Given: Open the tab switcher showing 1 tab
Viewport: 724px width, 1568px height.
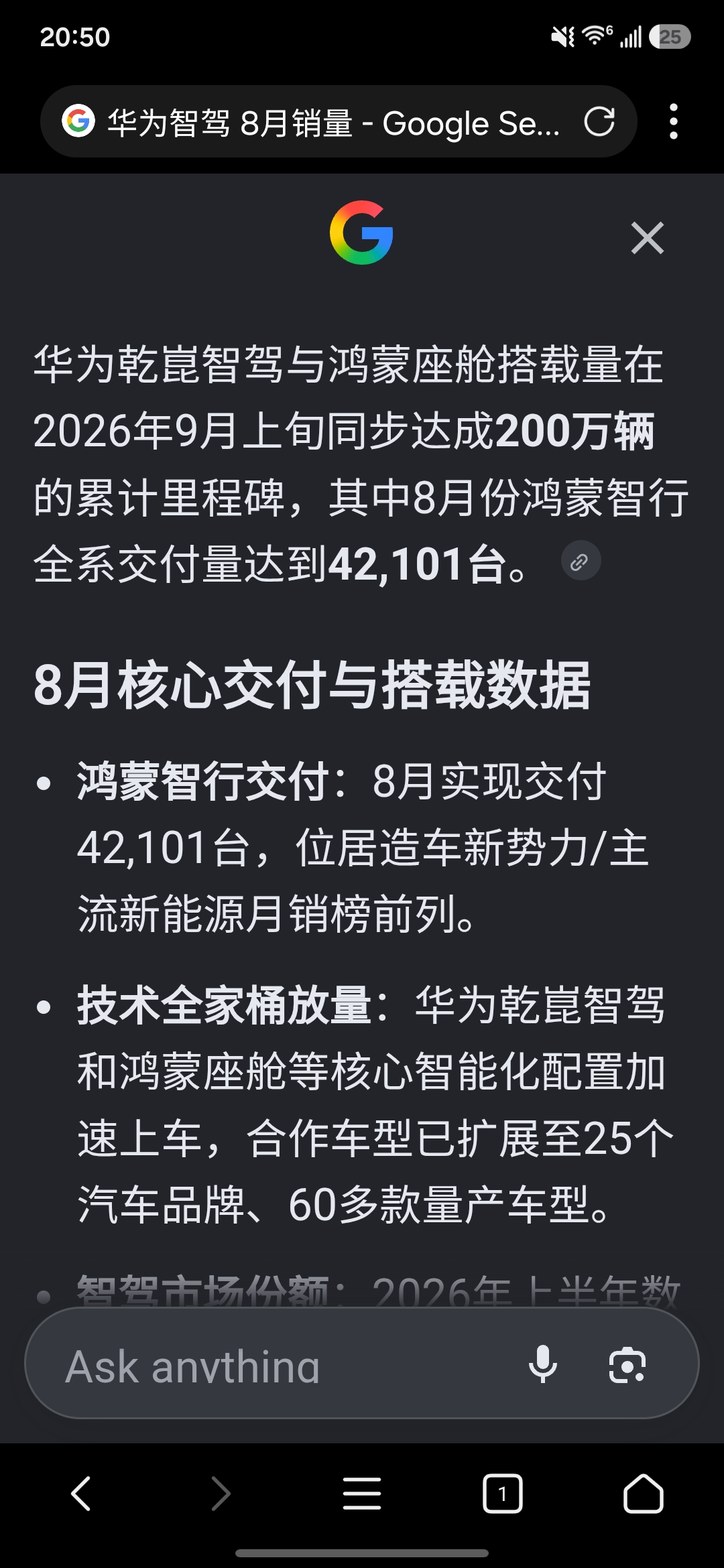Looking at the screenshot, I should coord(502,1493).
